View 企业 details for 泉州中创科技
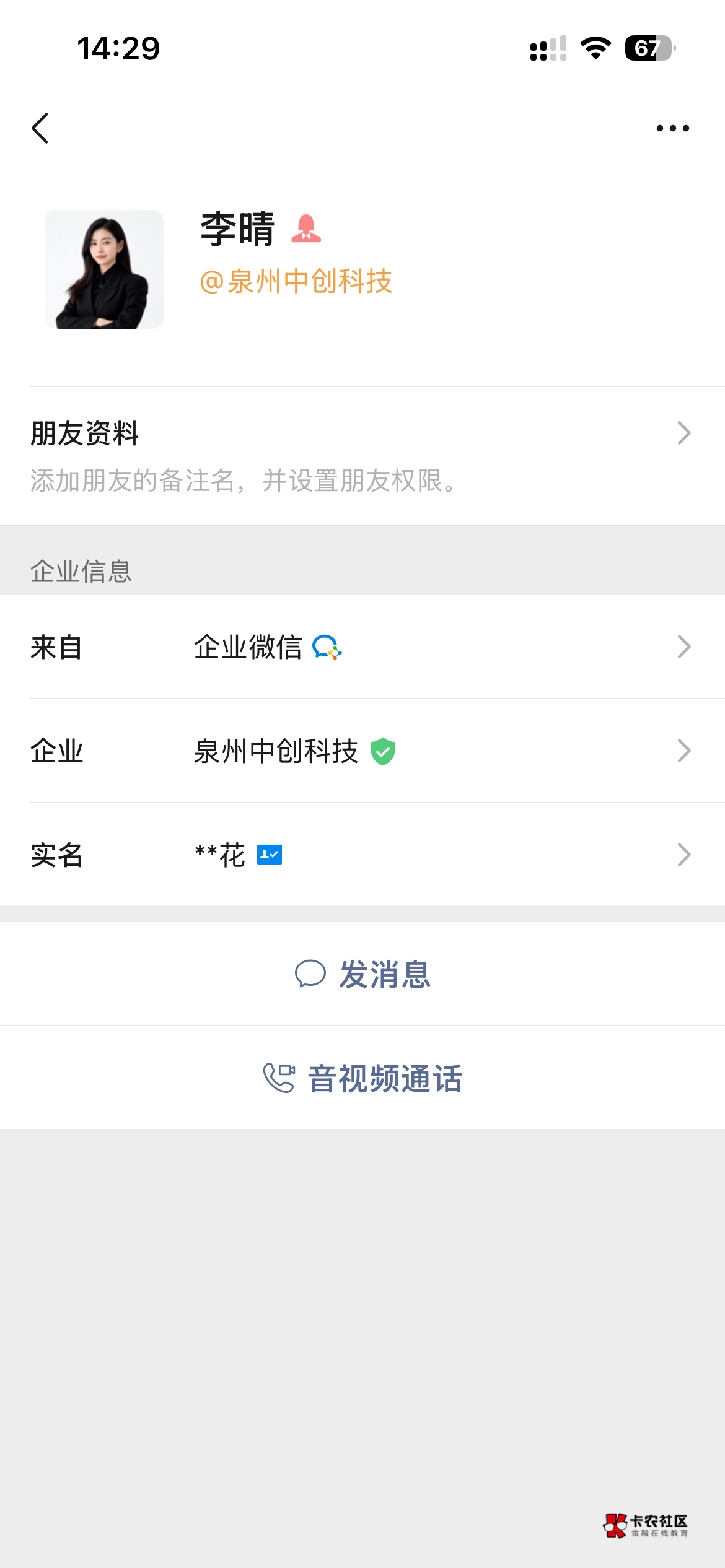The width and height of the screenshot is (725, 1568). pyautogui.click(x=362, y=751)
